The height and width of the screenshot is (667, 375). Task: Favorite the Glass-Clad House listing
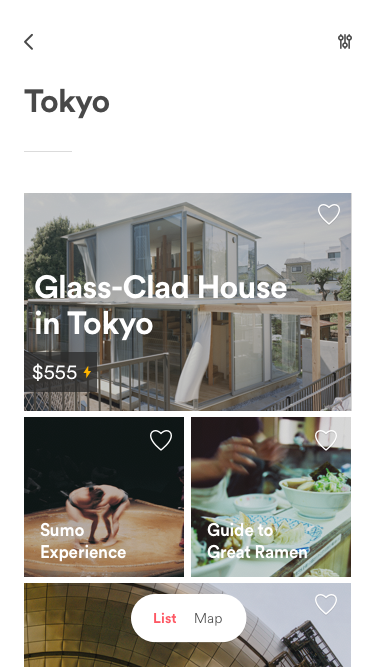click(x=329, y=214)
